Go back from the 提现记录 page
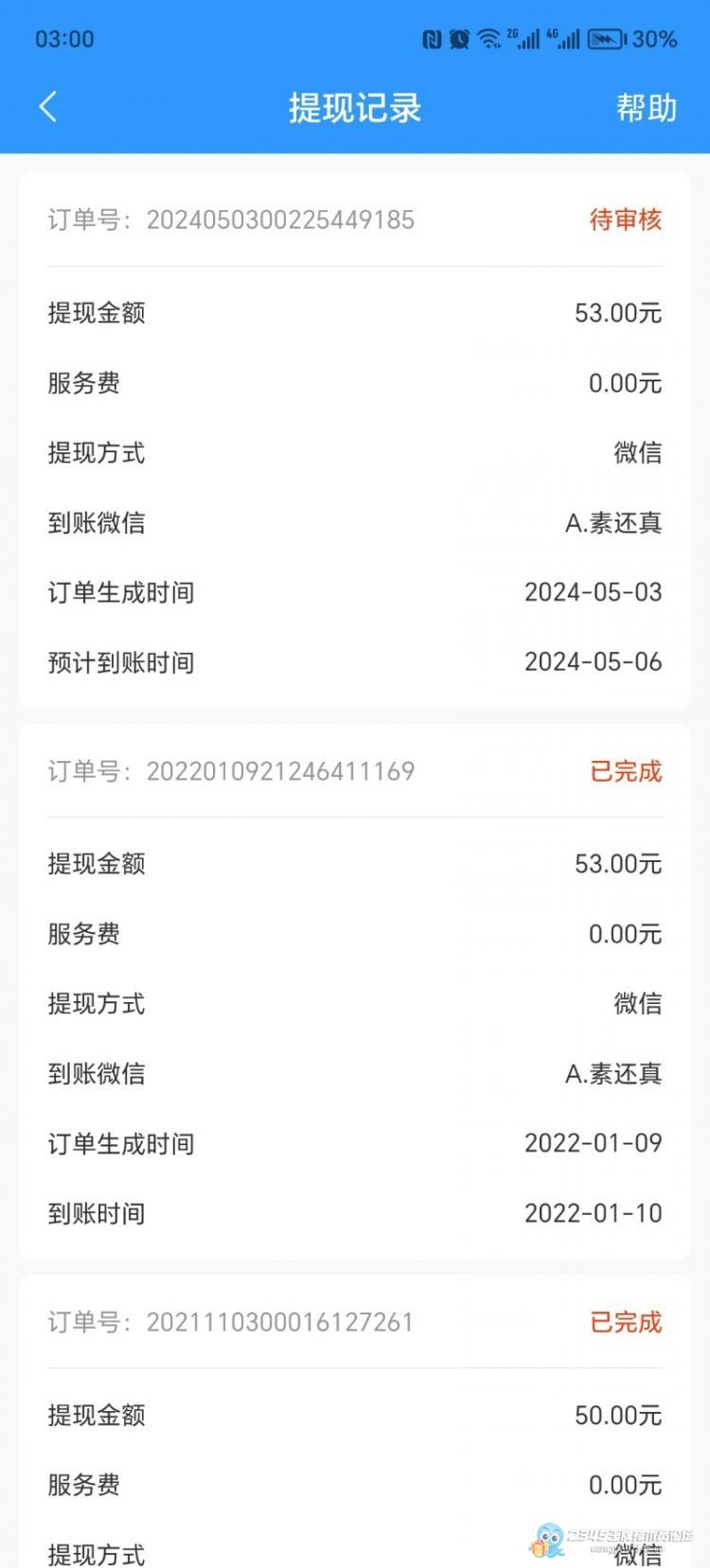The image size is (710, 1568). pos(48,107)
